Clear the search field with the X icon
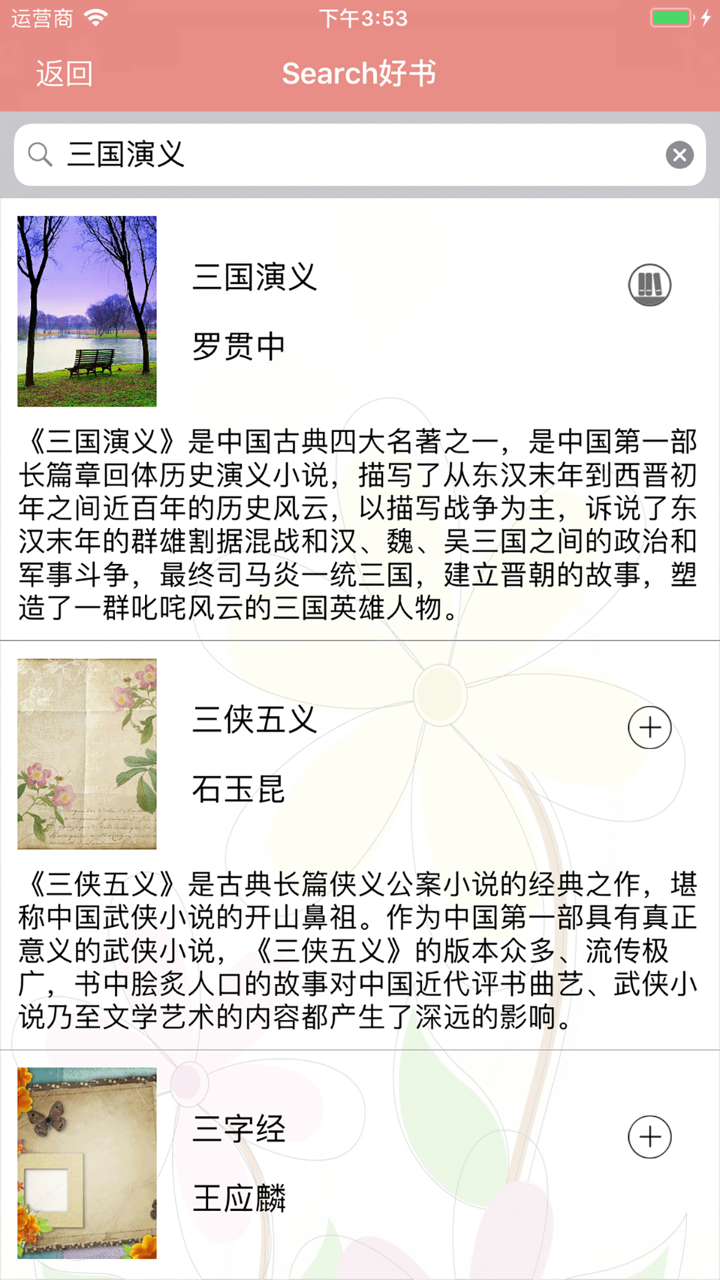Viewport: 720px width, 1280px height. (x=679, y=154)
